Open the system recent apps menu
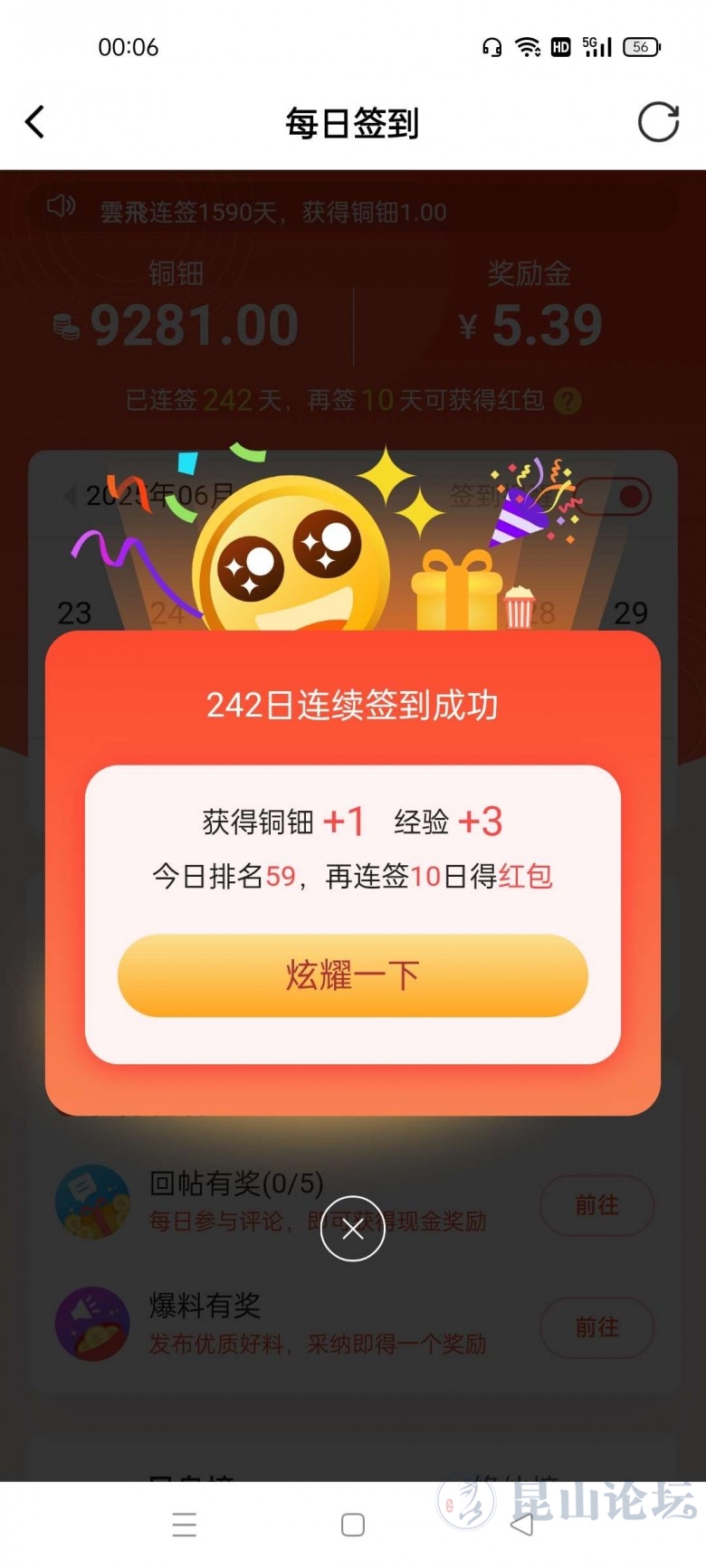 click(x=185, y=1525)
